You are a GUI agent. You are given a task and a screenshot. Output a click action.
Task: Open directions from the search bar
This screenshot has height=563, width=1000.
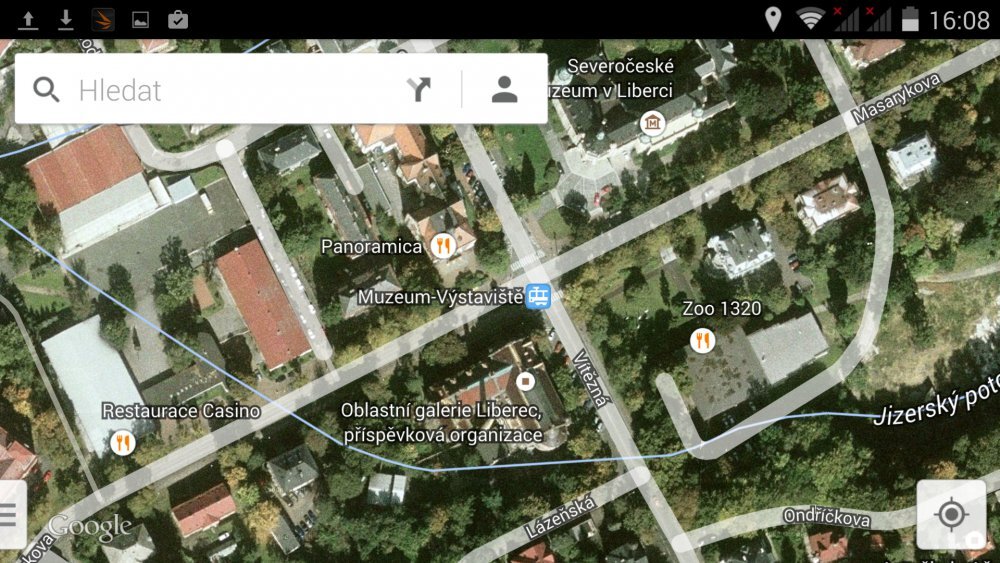[419, 90]
